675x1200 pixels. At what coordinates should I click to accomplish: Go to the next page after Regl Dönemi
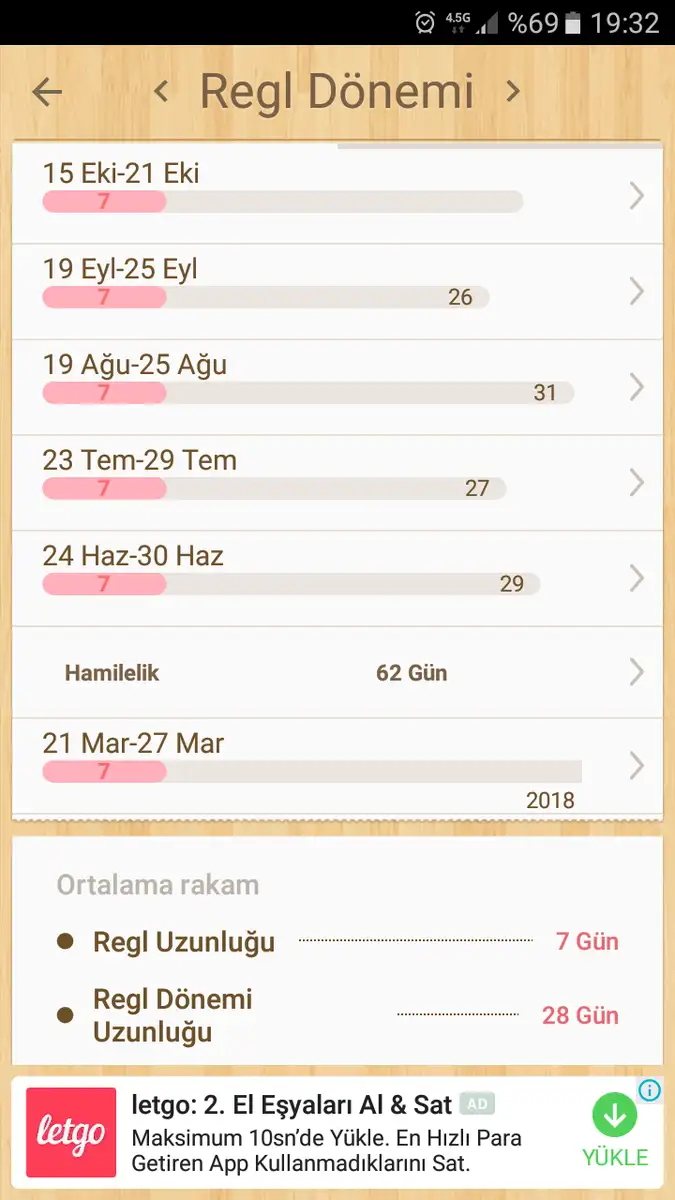click(513, 92)
